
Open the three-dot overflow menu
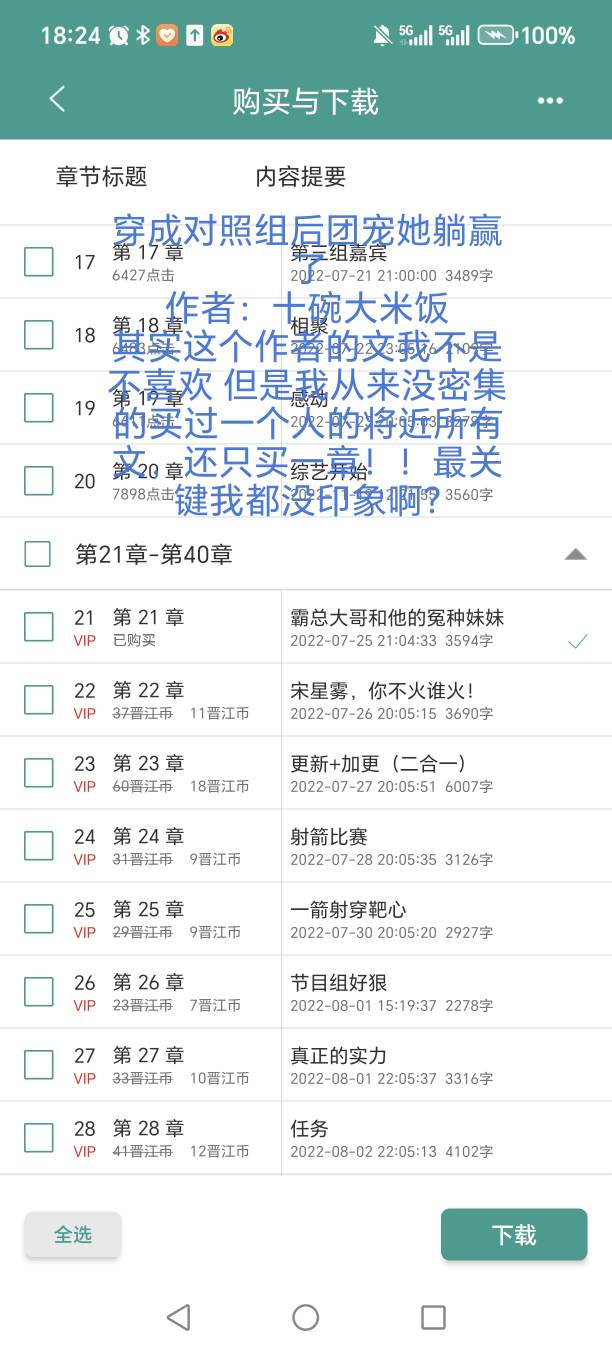point(550,100)
